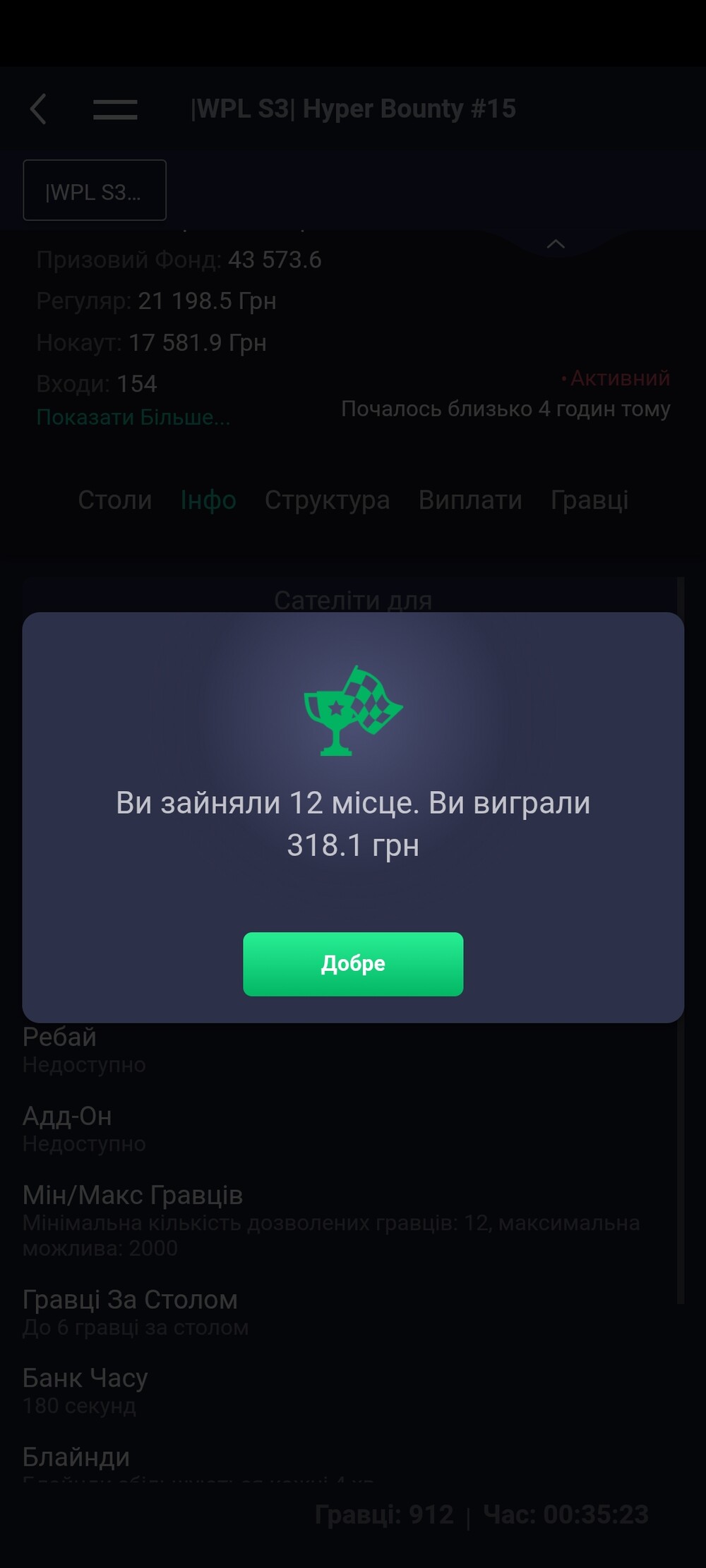
Task: Confirm the result with the Добре button
Action: tap(353, 964)
